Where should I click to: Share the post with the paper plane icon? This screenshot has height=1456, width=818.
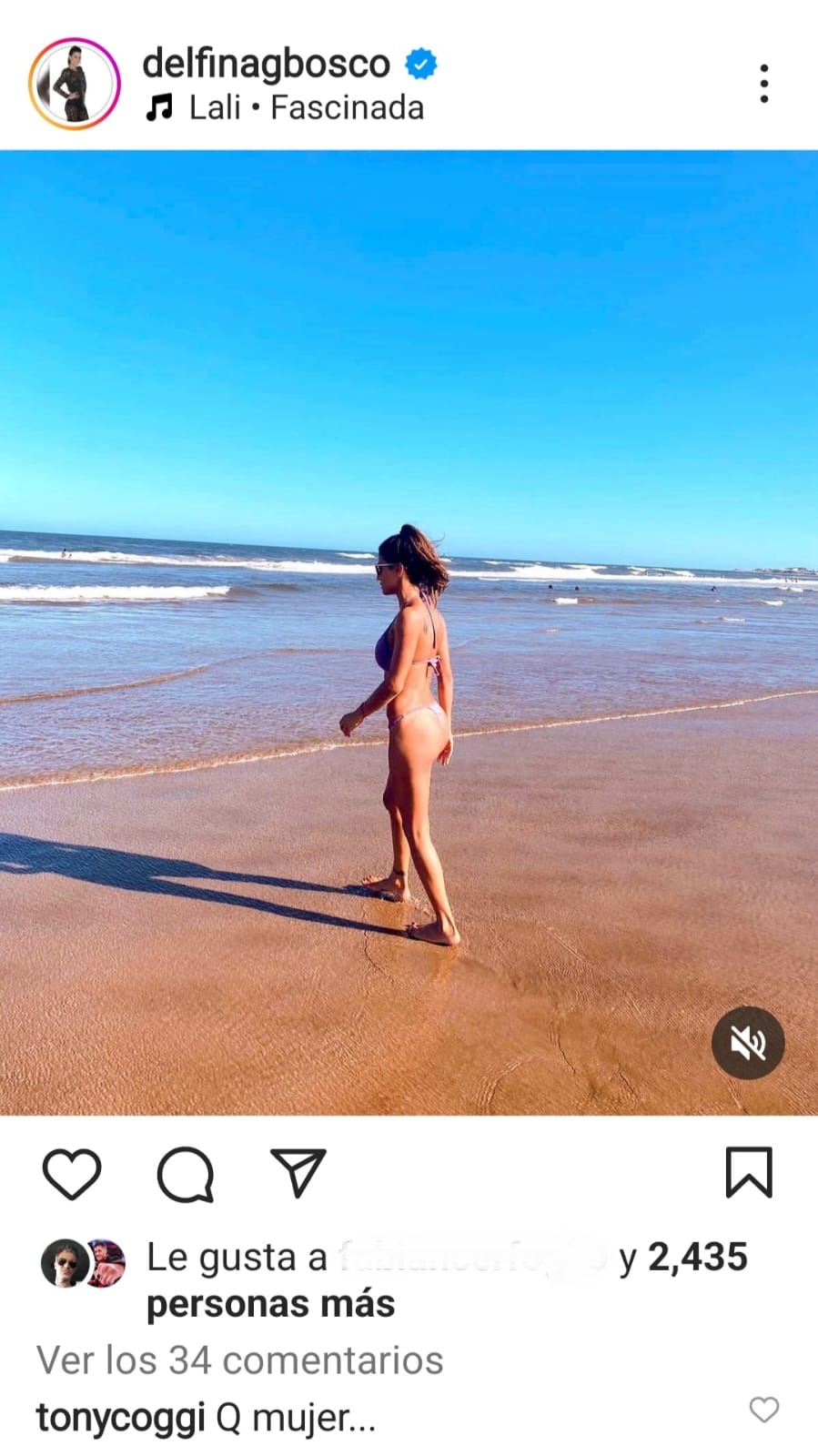point(298,1173)
